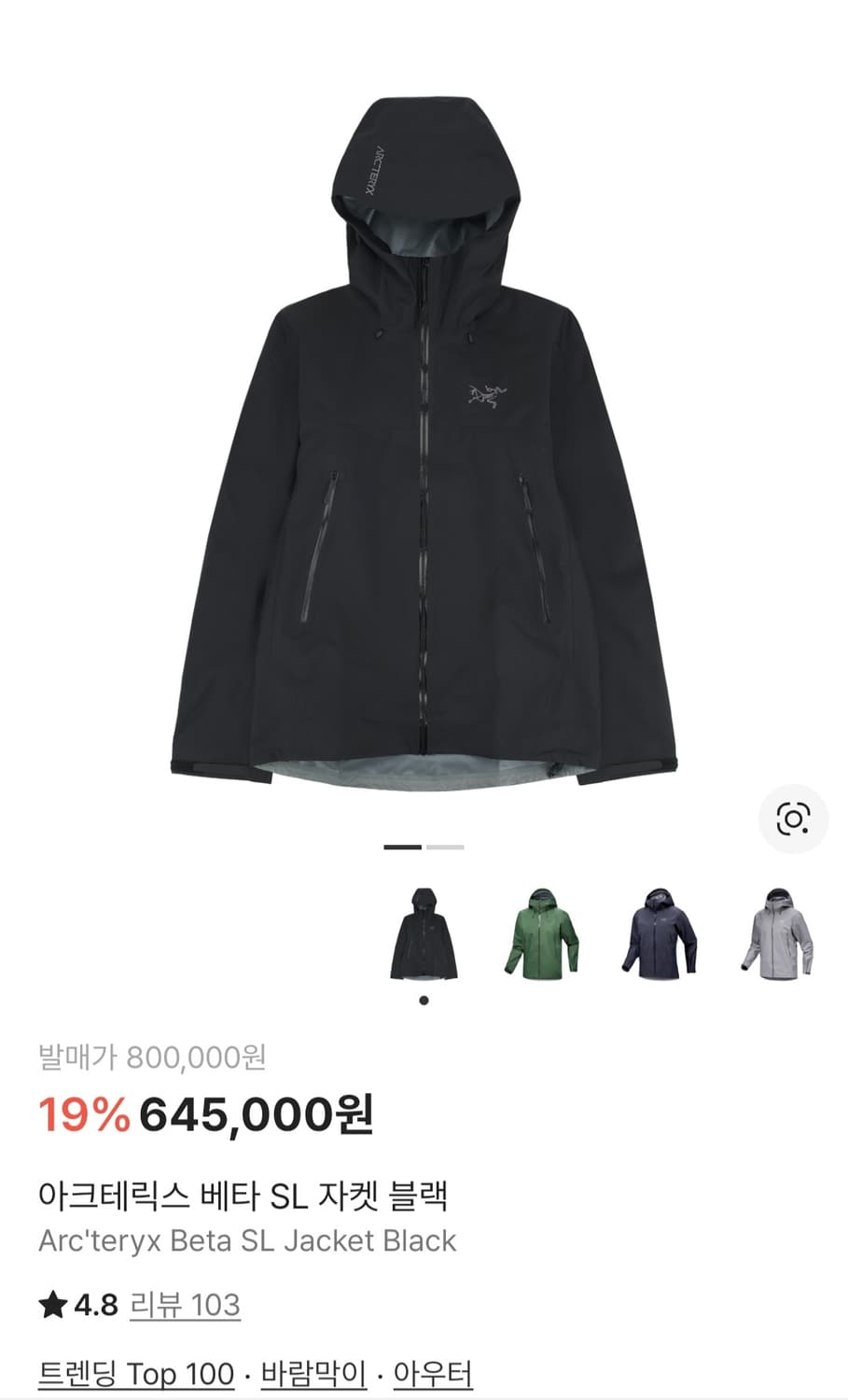
Task: Open the 아우터 category link
Action: (x=433, y=1372)
